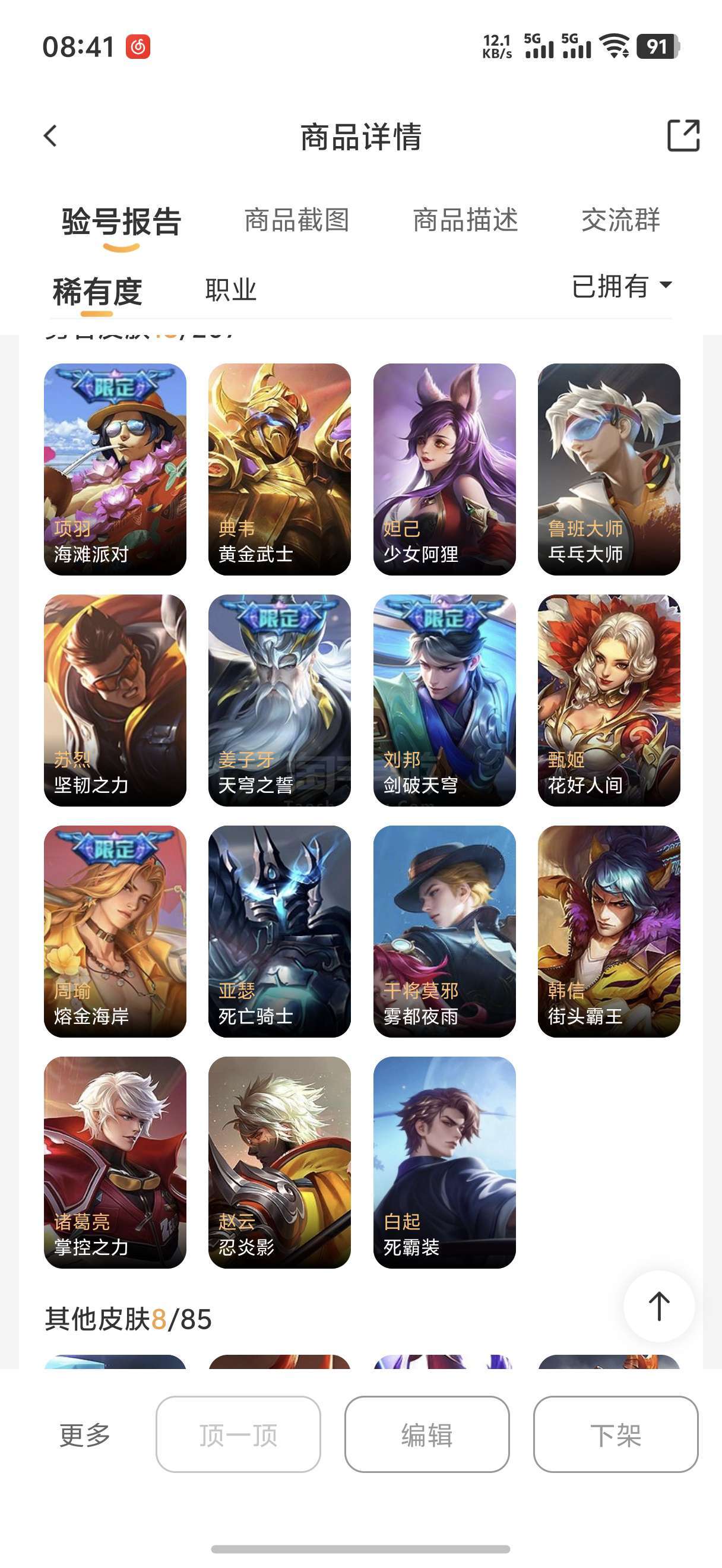Select the 稀有度 sub-tab

click(x=97, y=292)
